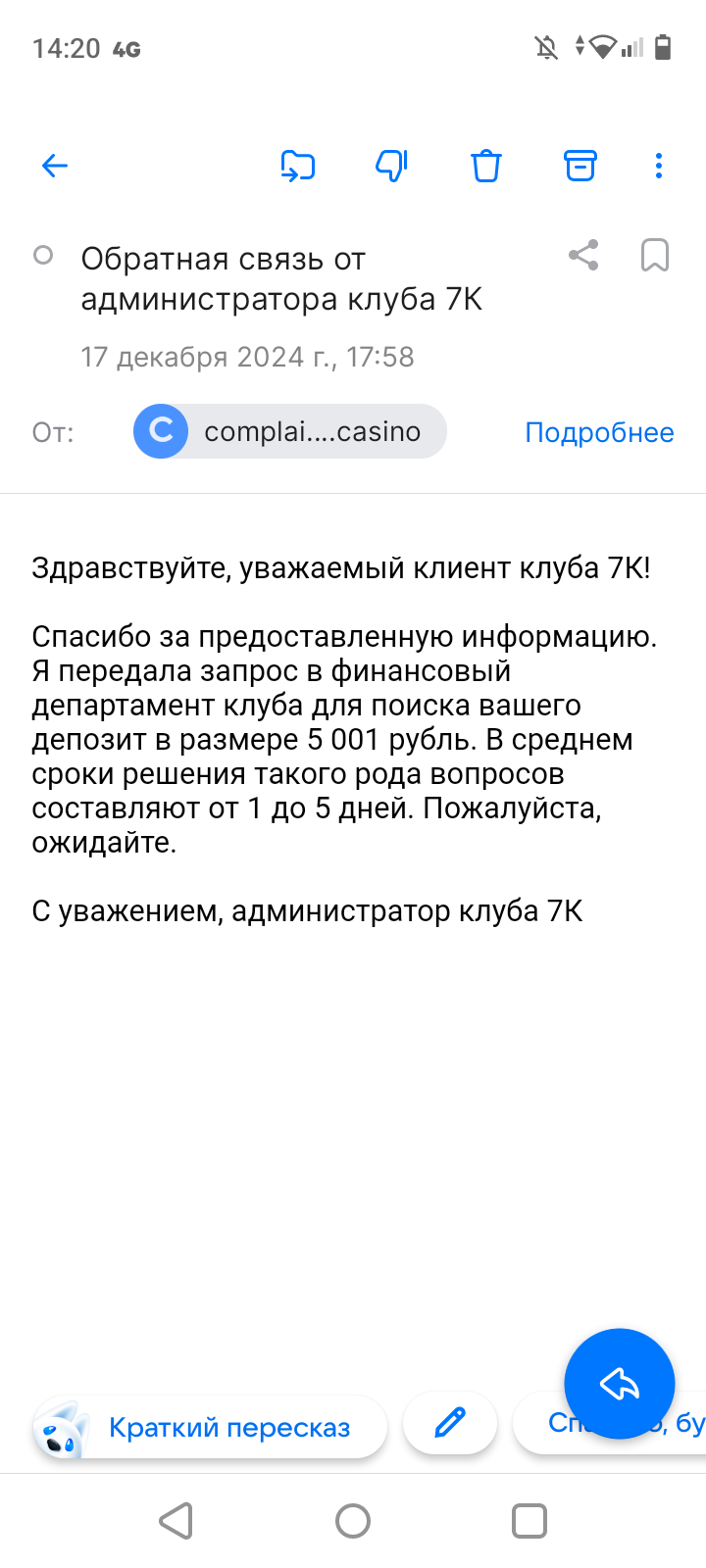
Task: Mark the email as spam with thumbs-down
Action: coord(391,166)
